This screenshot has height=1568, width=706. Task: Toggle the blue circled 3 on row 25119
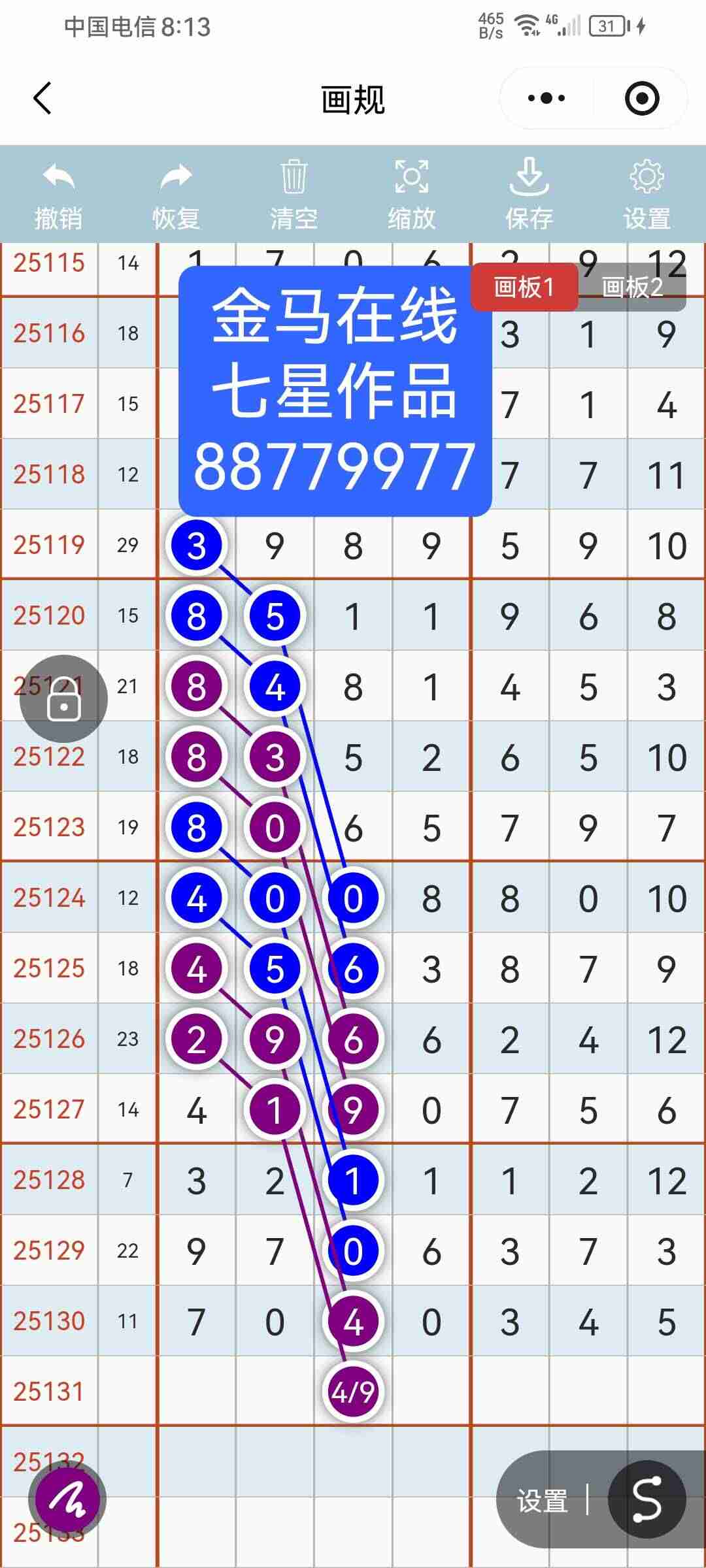point(196,544)
